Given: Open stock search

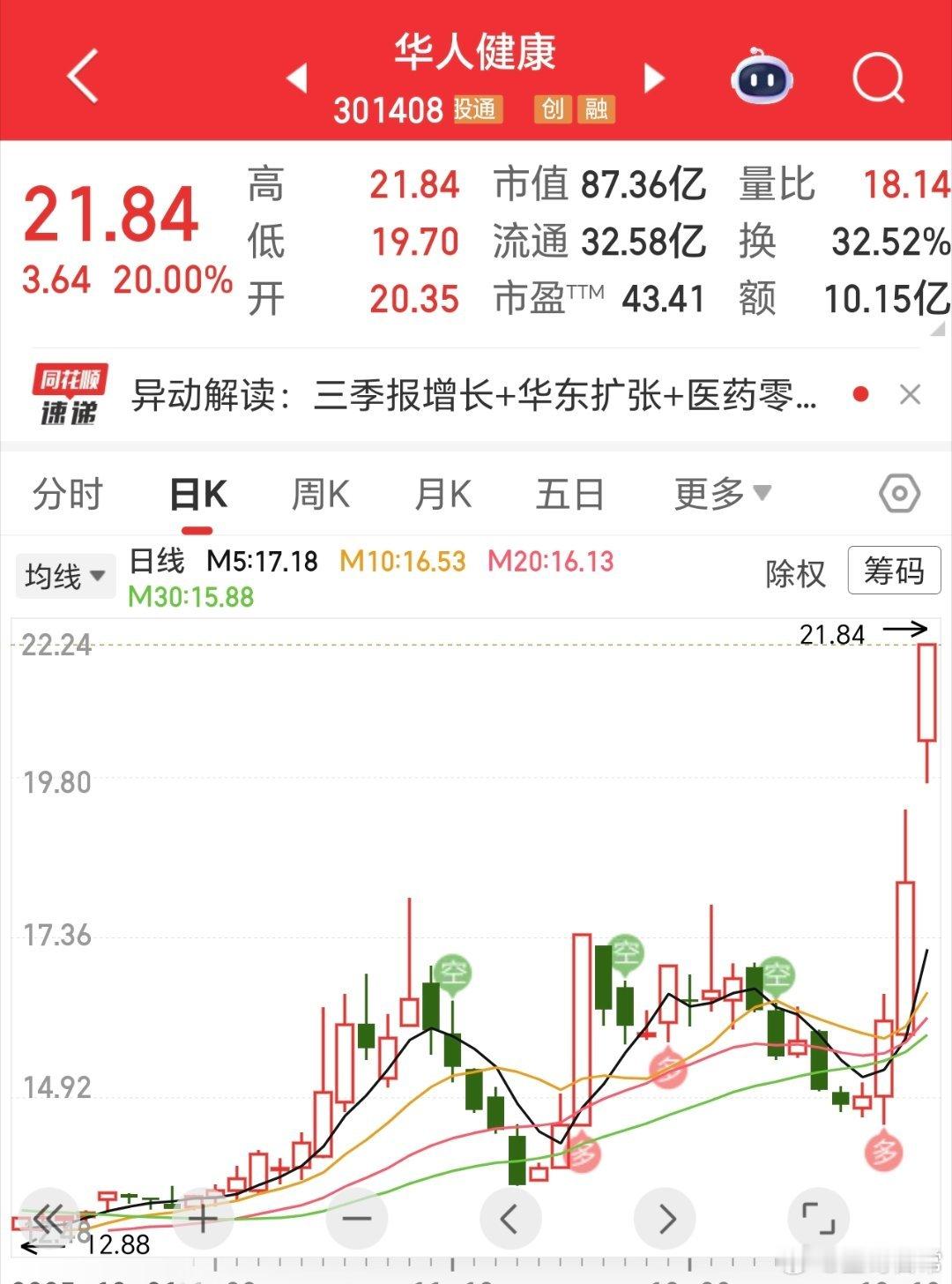Looking at the screenshot, I should coord(879,78).
